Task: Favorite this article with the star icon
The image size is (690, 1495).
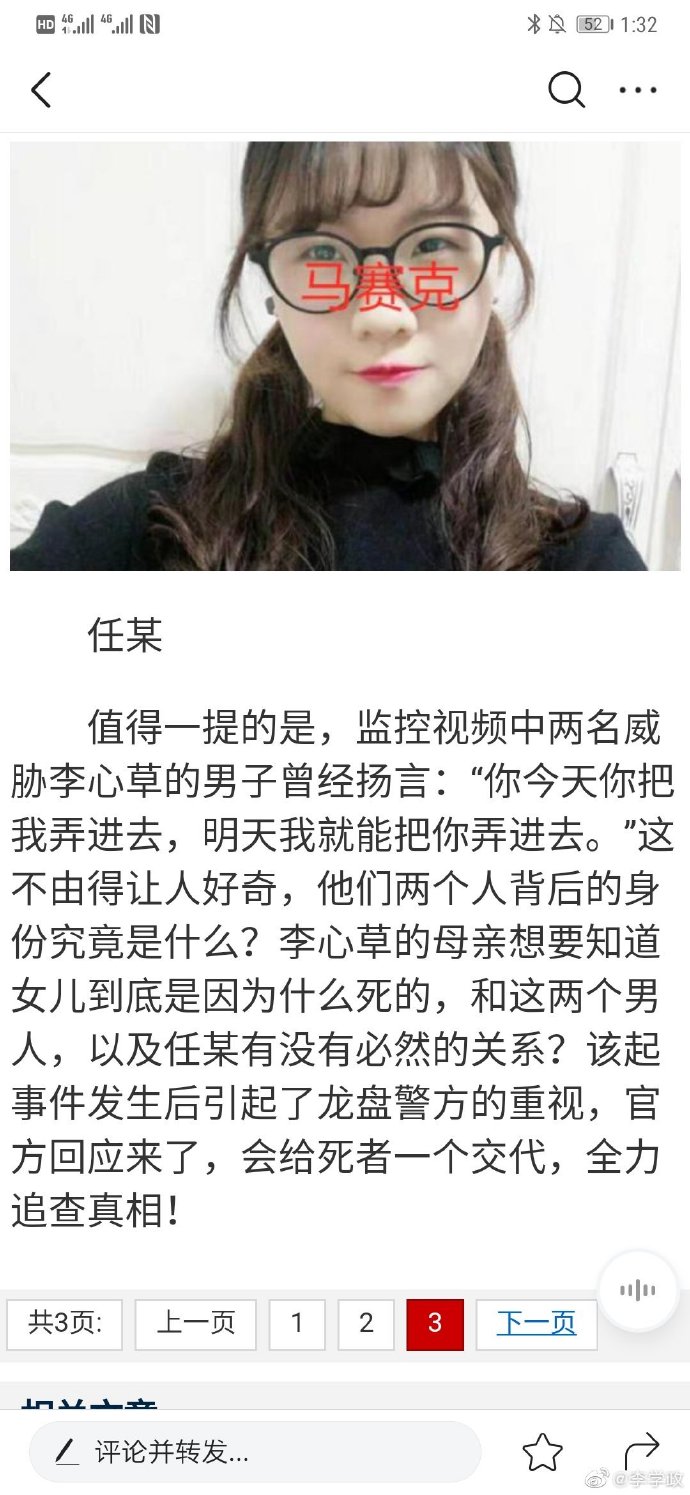Action: coord(543,1452)
